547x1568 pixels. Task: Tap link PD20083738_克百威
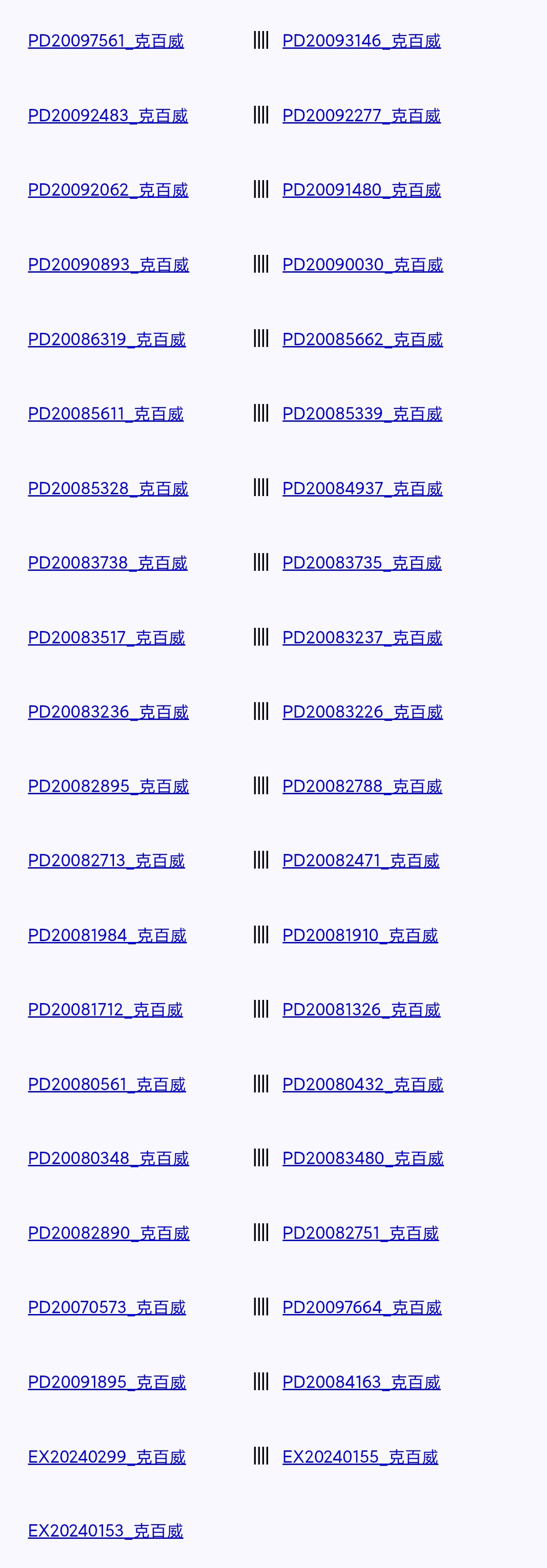coord(108,563)
